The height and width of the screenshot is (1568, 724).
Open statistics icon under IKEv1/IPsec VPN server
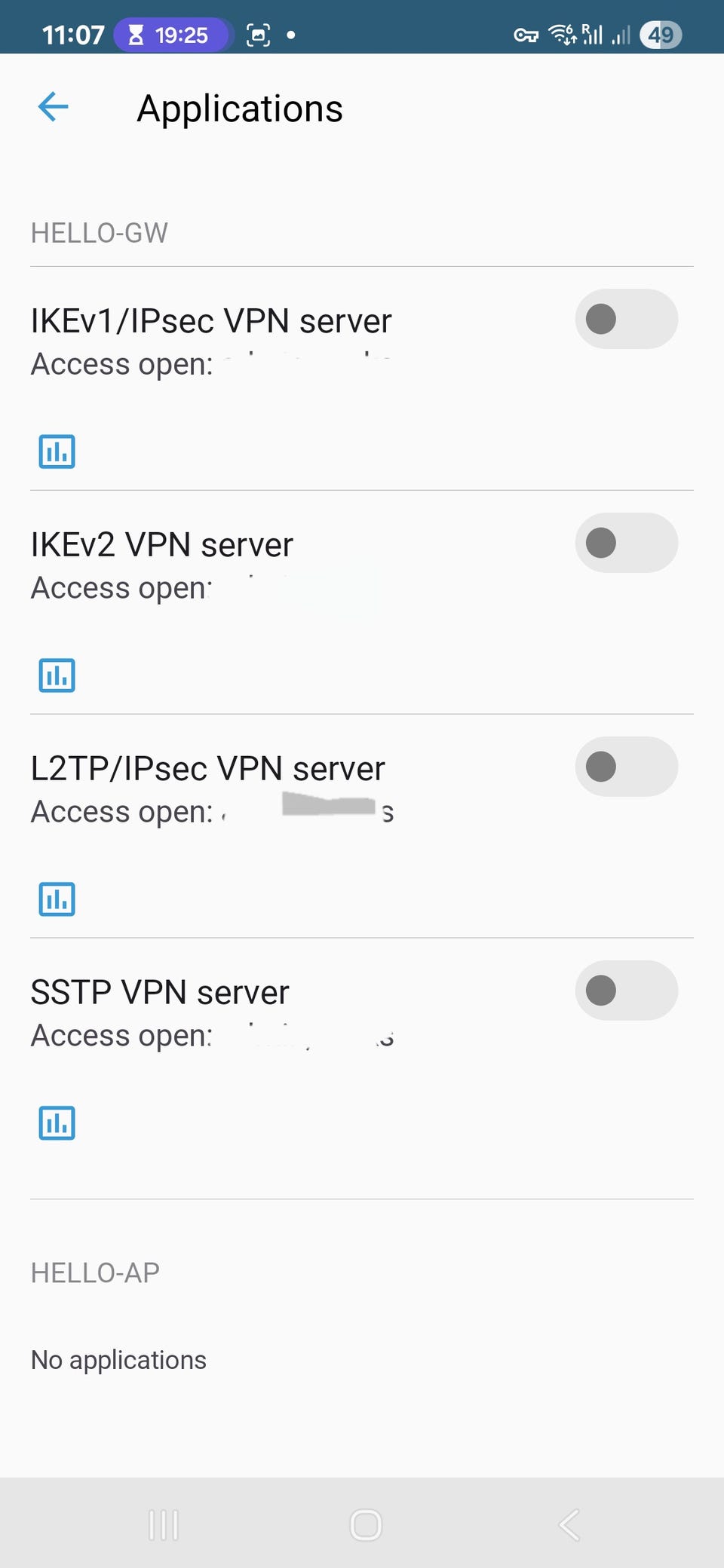57,452
